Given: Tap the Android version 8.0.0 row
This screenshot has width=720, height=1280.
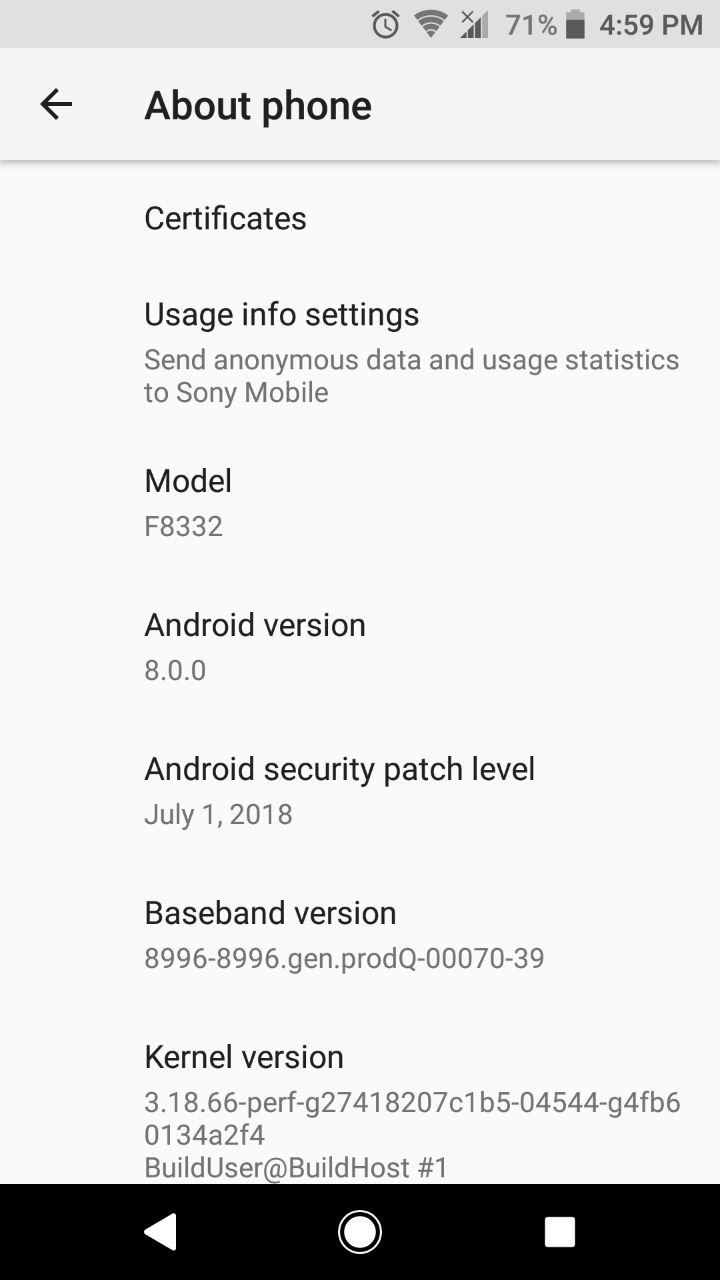Looking at the screenshot, I should click(x=360, y=646).
